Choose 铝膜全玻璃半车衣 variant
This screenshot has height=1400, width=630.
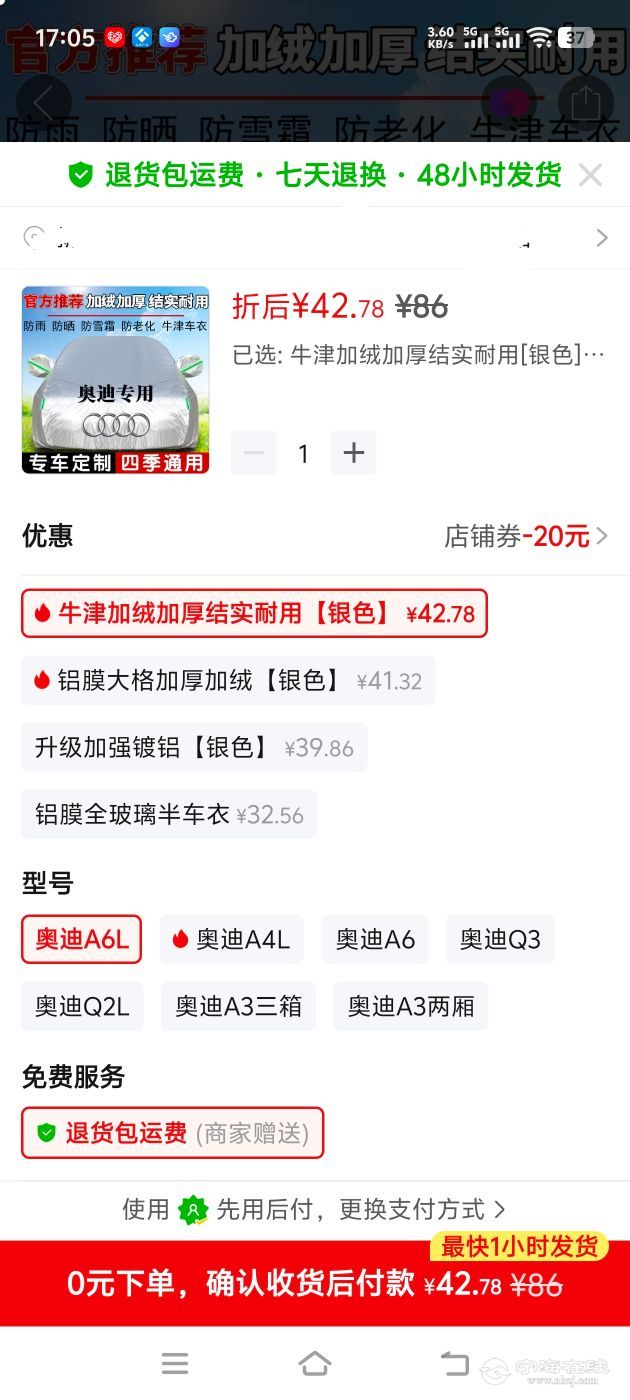tap(169, 814)
